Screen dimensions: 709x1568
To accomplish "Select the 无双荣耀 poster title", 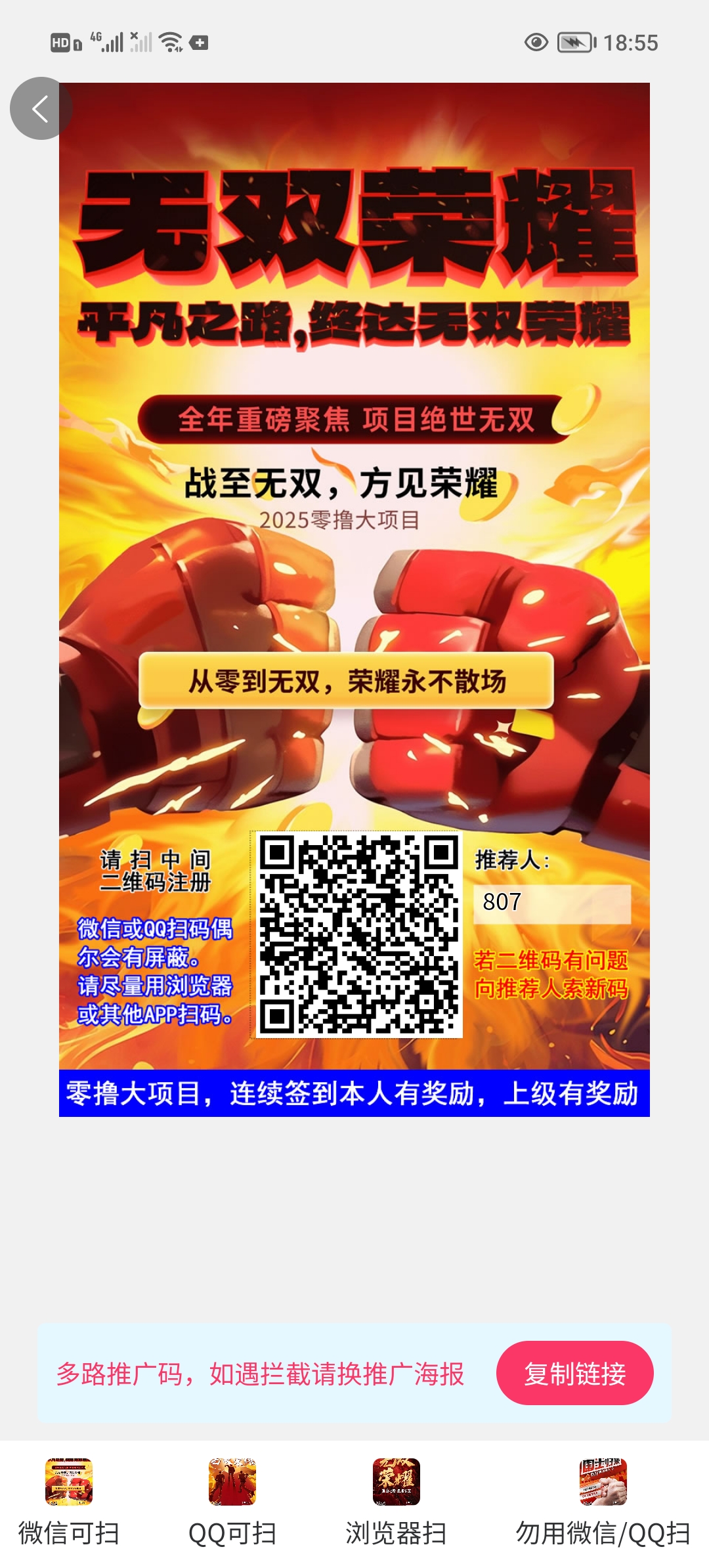I will click(x=354, y=230).
